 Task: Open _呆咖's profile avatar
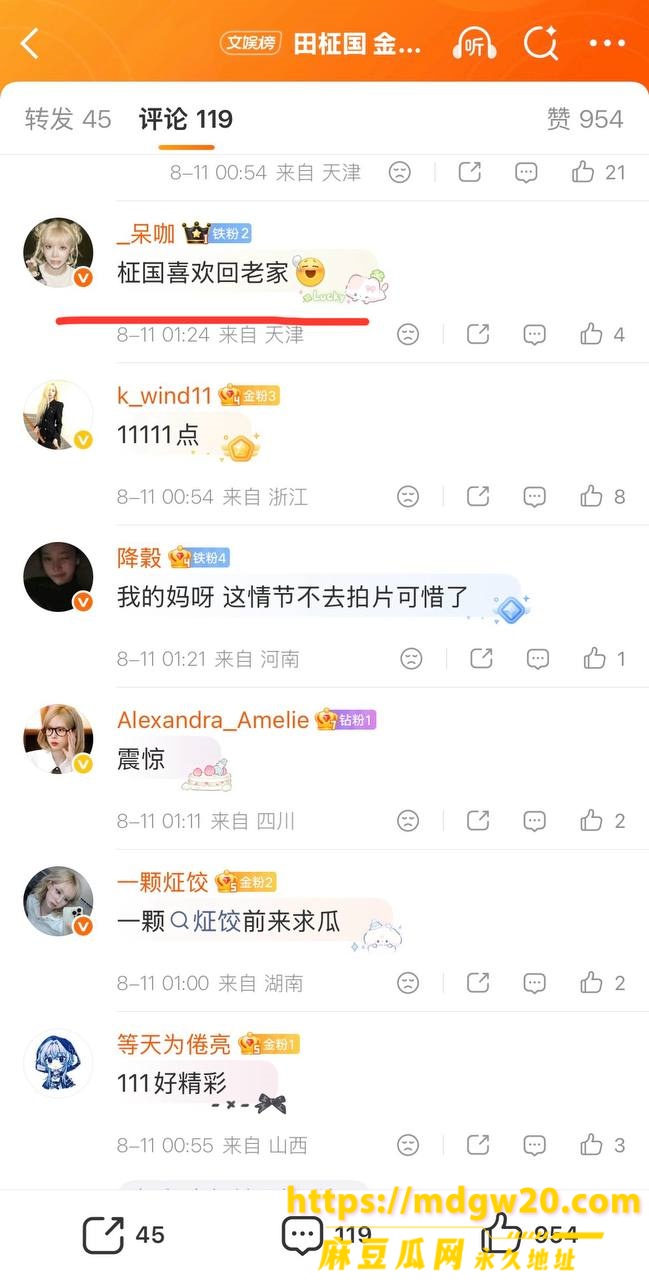pos(58,252)
